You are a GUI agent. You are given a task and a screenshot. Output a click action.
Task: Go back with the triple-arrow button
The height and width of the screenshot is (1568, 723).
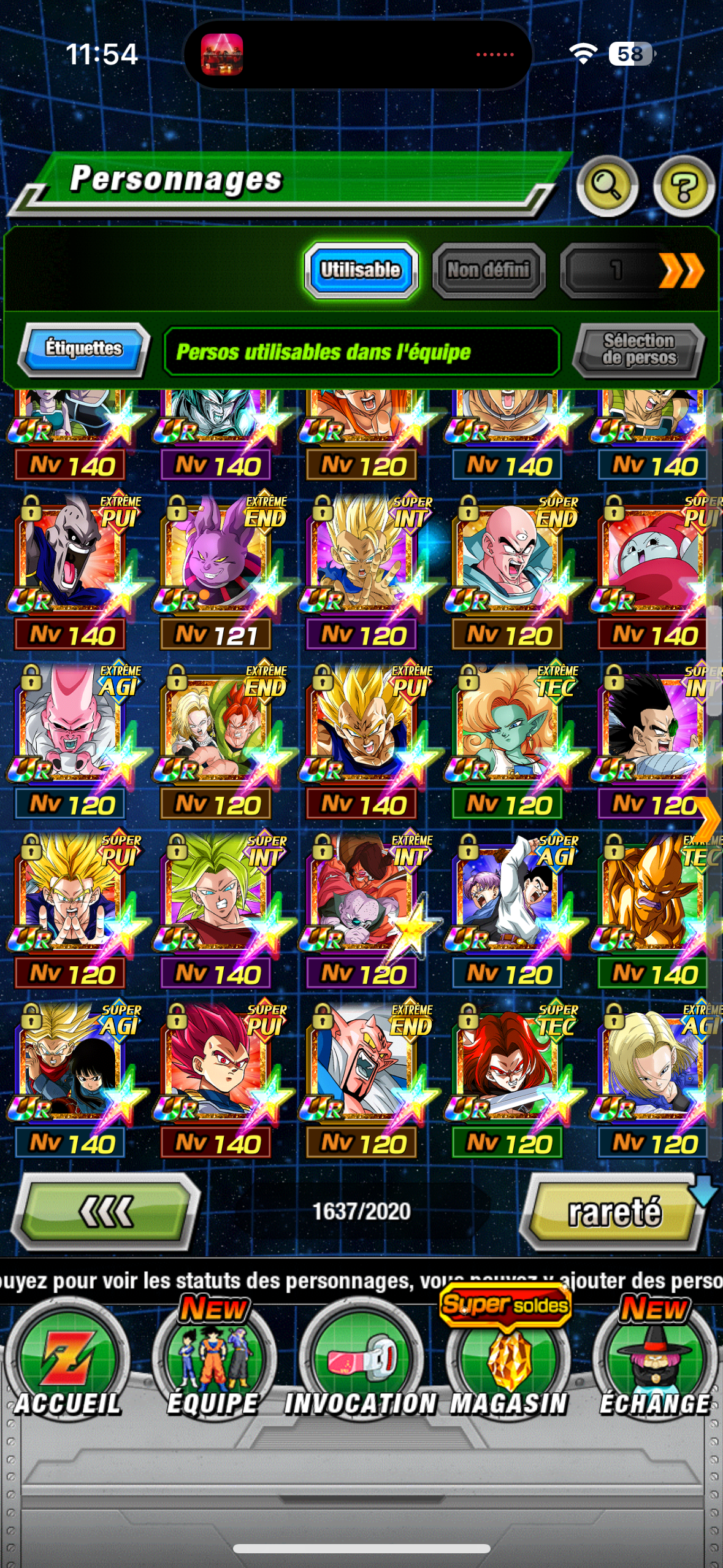click(106, 1212)
